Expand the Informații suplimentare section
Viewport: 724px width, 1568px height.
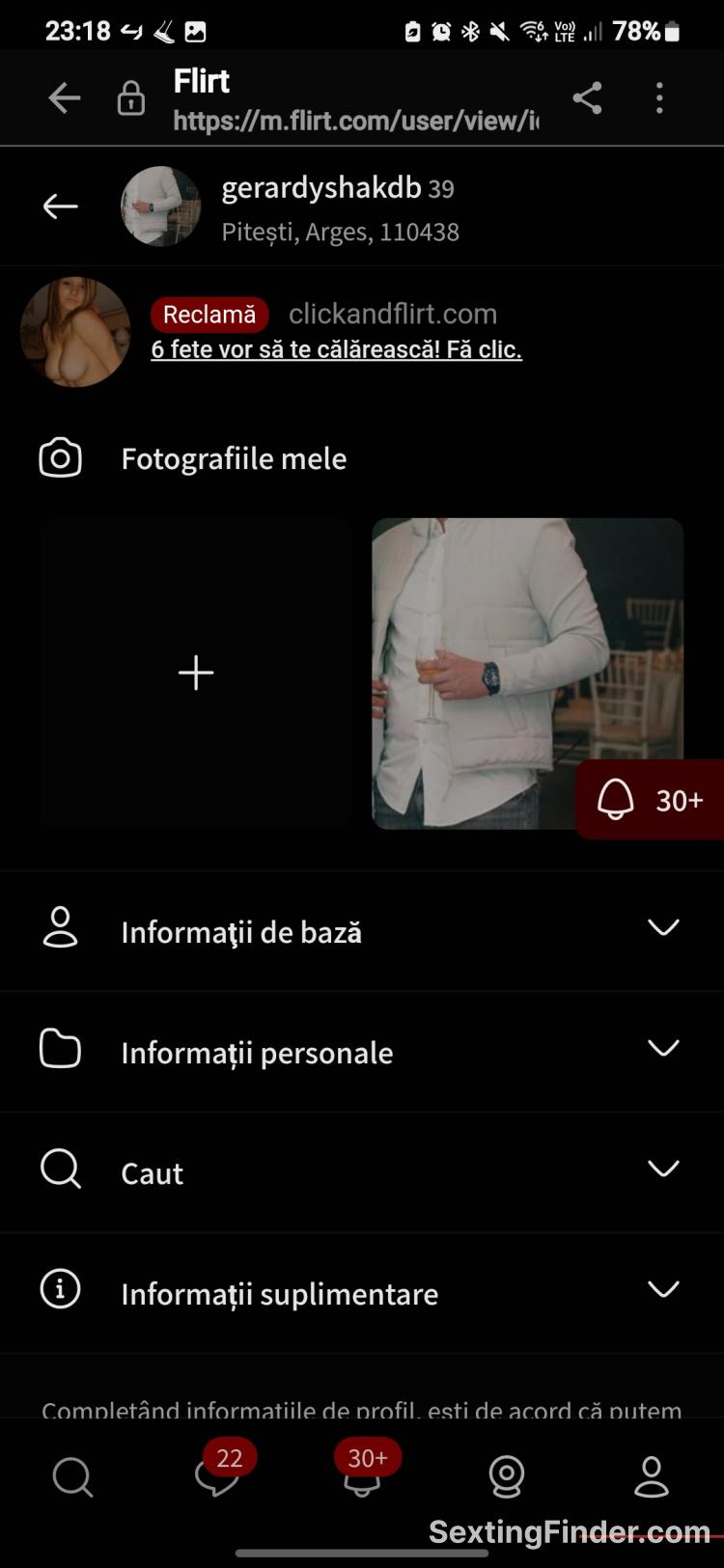[663, 1290]
